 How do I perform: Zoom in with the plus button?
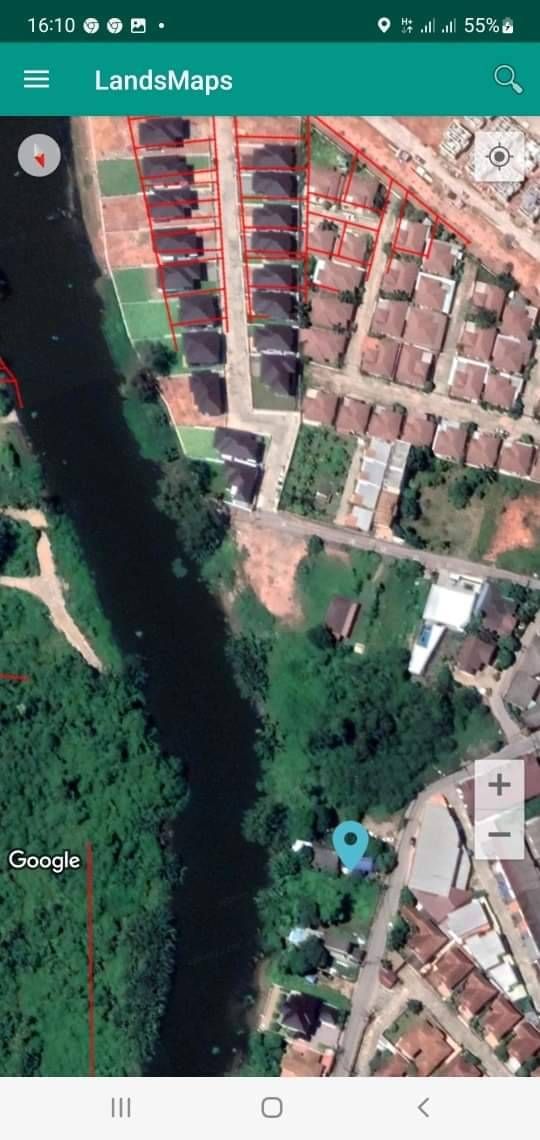[499, 785]
